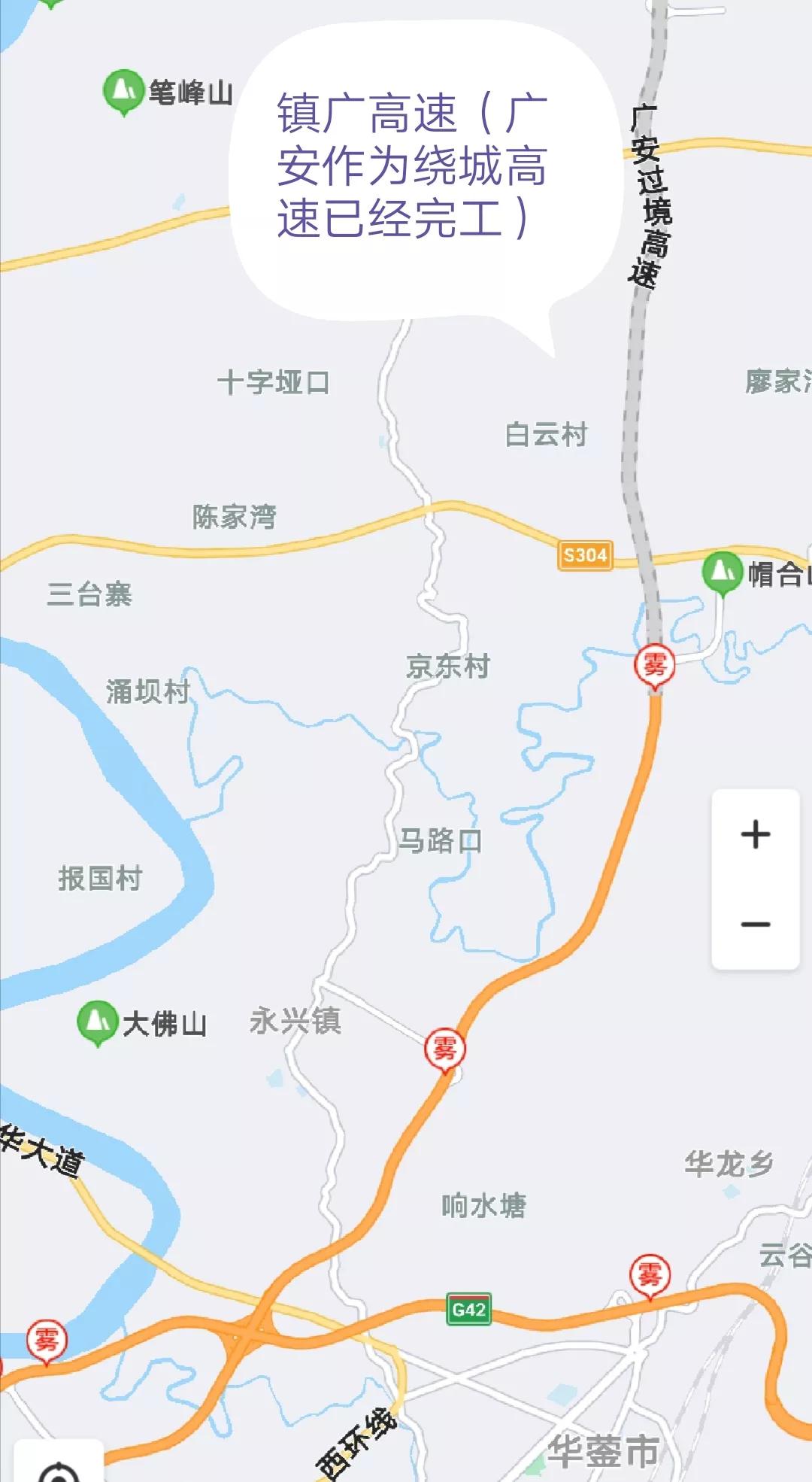
Task: Zoom in on the map
Action: (x=755, y=834)
